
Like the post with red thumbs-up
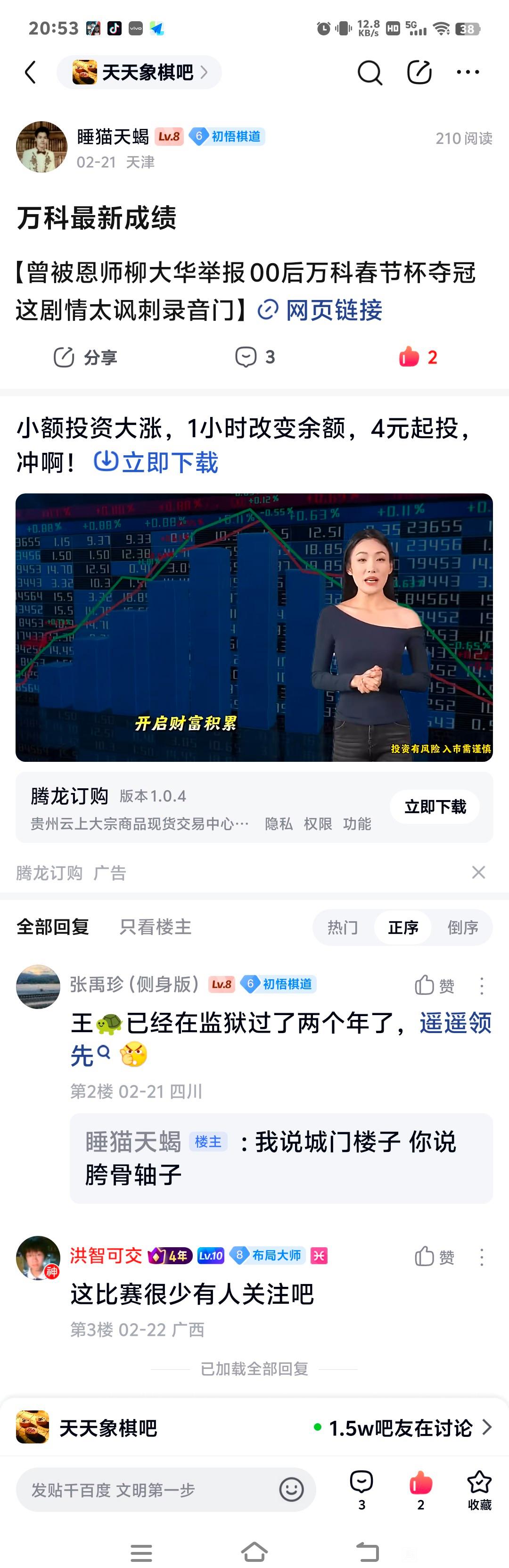418,357
